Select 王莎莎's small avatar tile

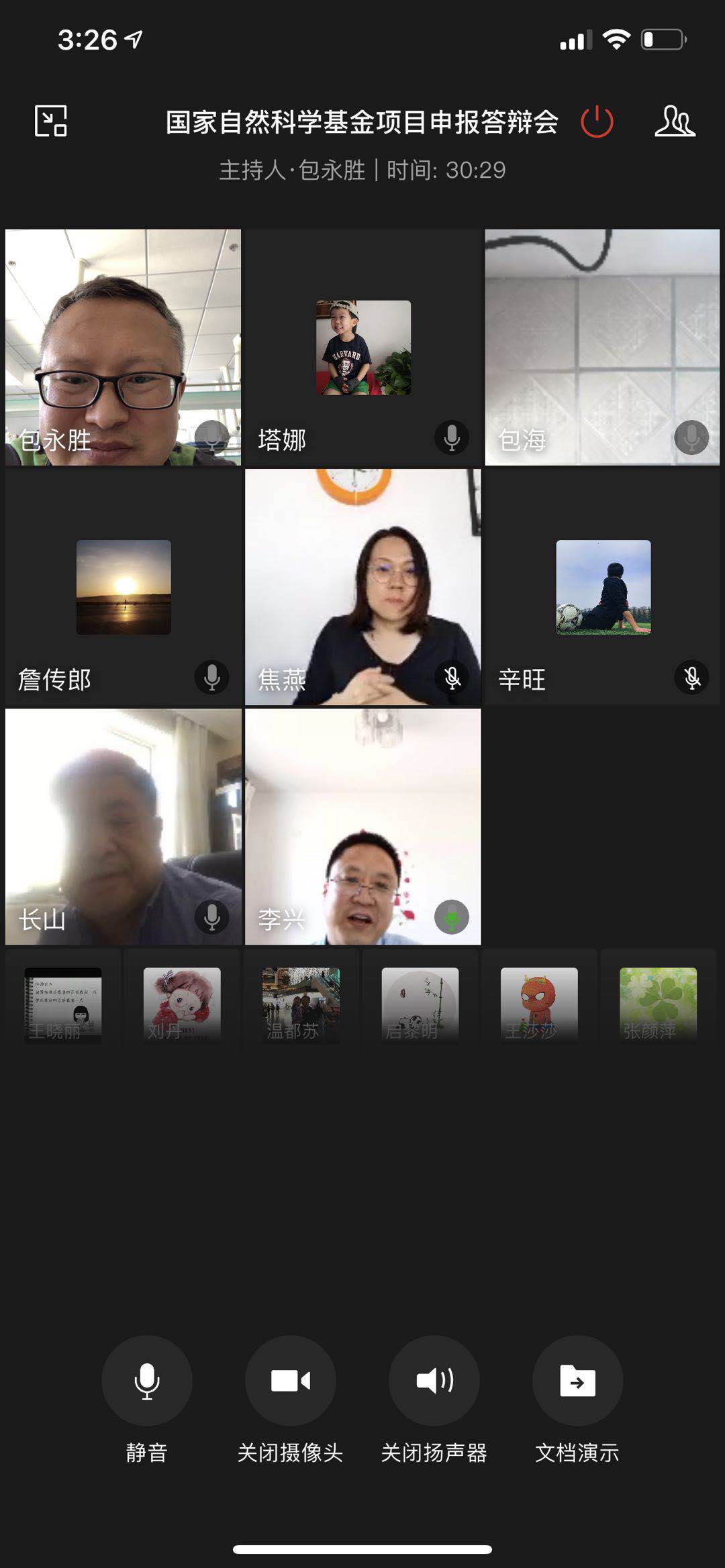[x=539, y=1005]
